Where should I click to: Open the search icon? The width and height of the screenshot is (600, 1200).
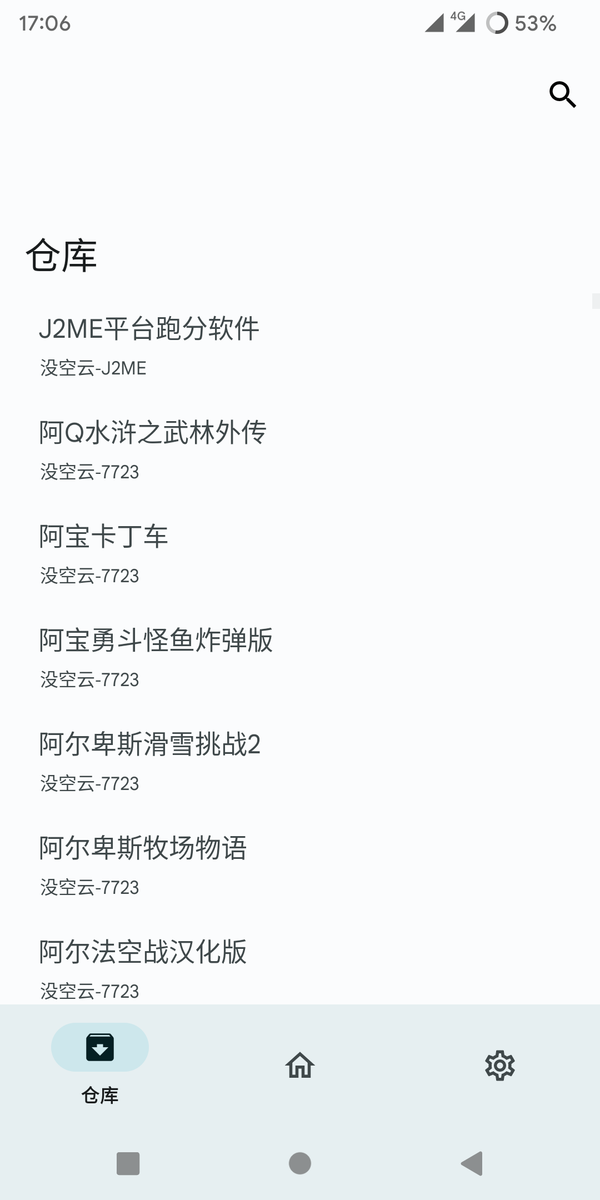coord(563,95)
